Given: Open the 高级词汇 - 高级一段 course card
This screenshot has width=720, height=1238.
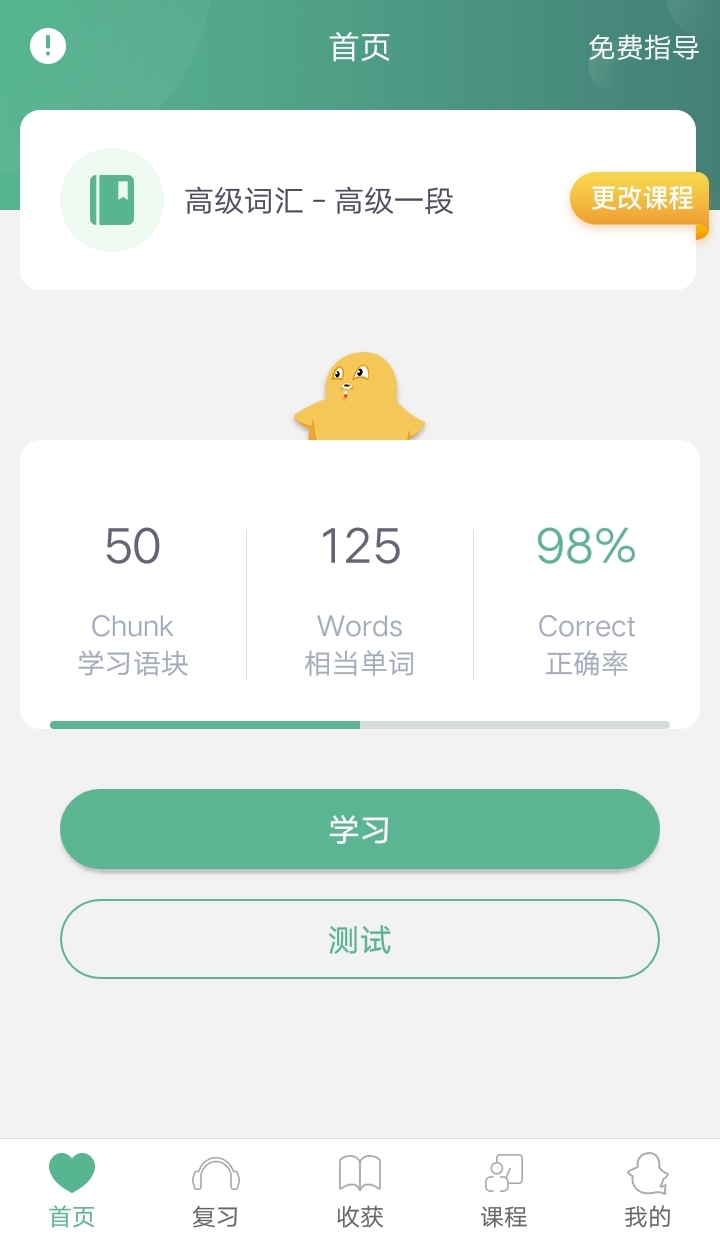Looking at the screenshot, I should [358, 200].
